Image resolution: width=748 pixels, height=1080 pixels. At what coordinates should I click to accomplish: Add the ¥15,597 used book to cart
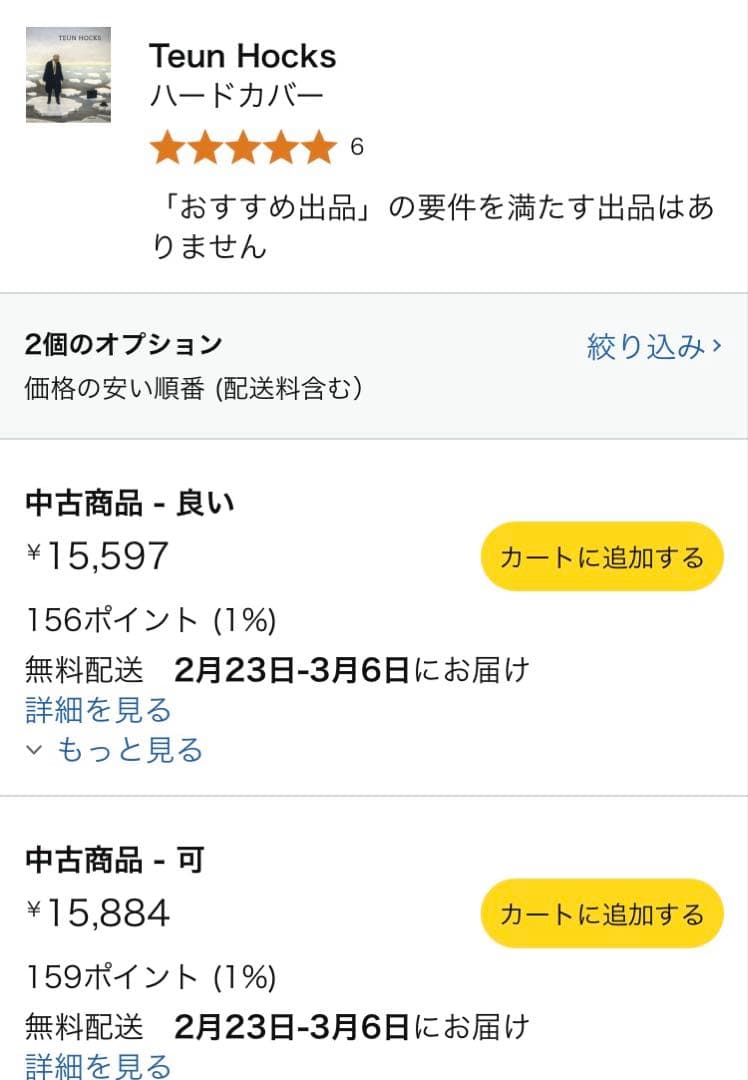pos(601,557)
